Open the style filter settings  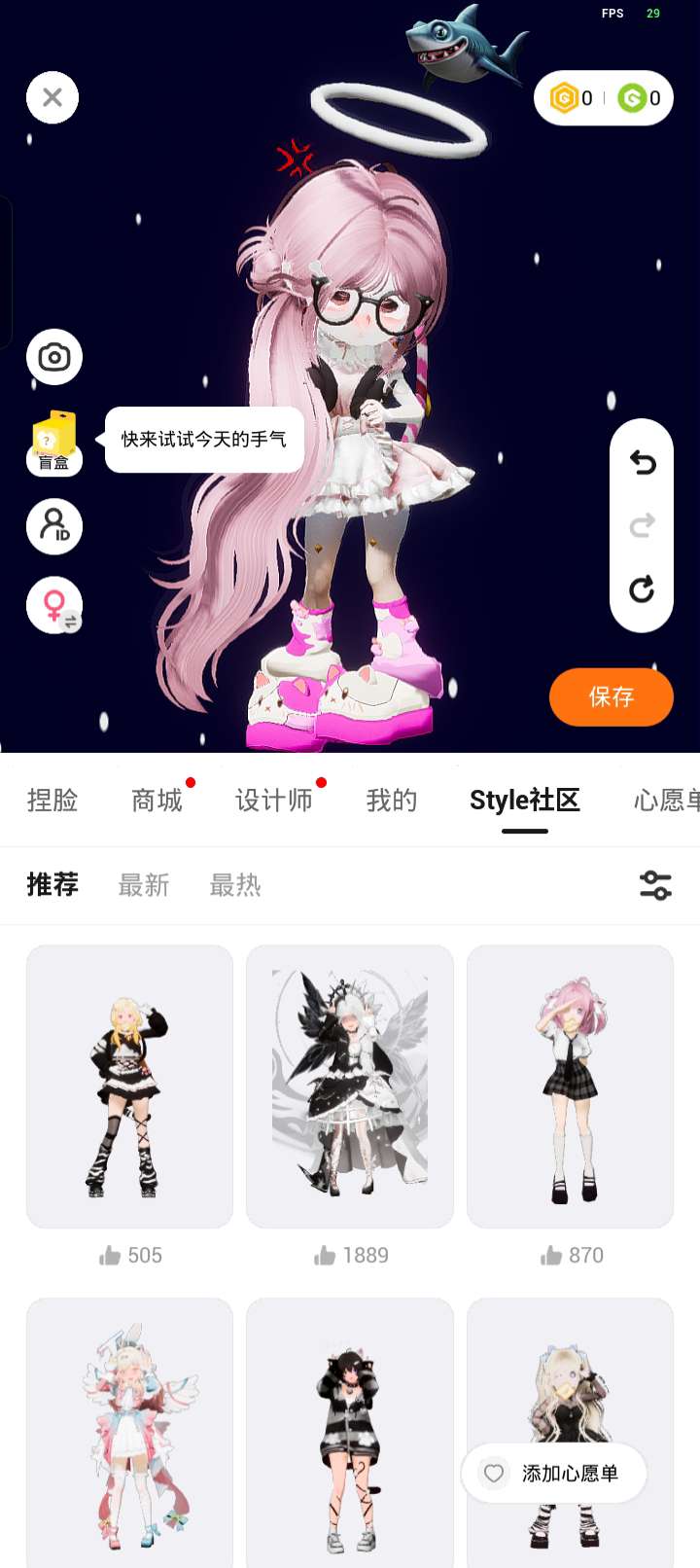coord(655,885)
